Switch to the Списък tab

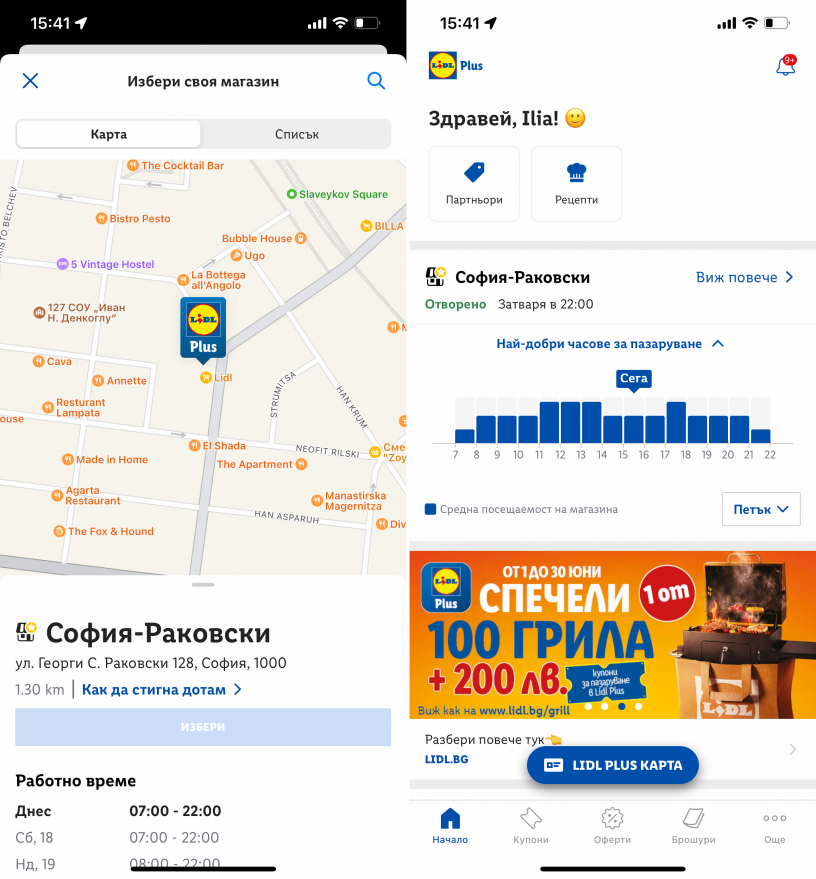point(296,134)
